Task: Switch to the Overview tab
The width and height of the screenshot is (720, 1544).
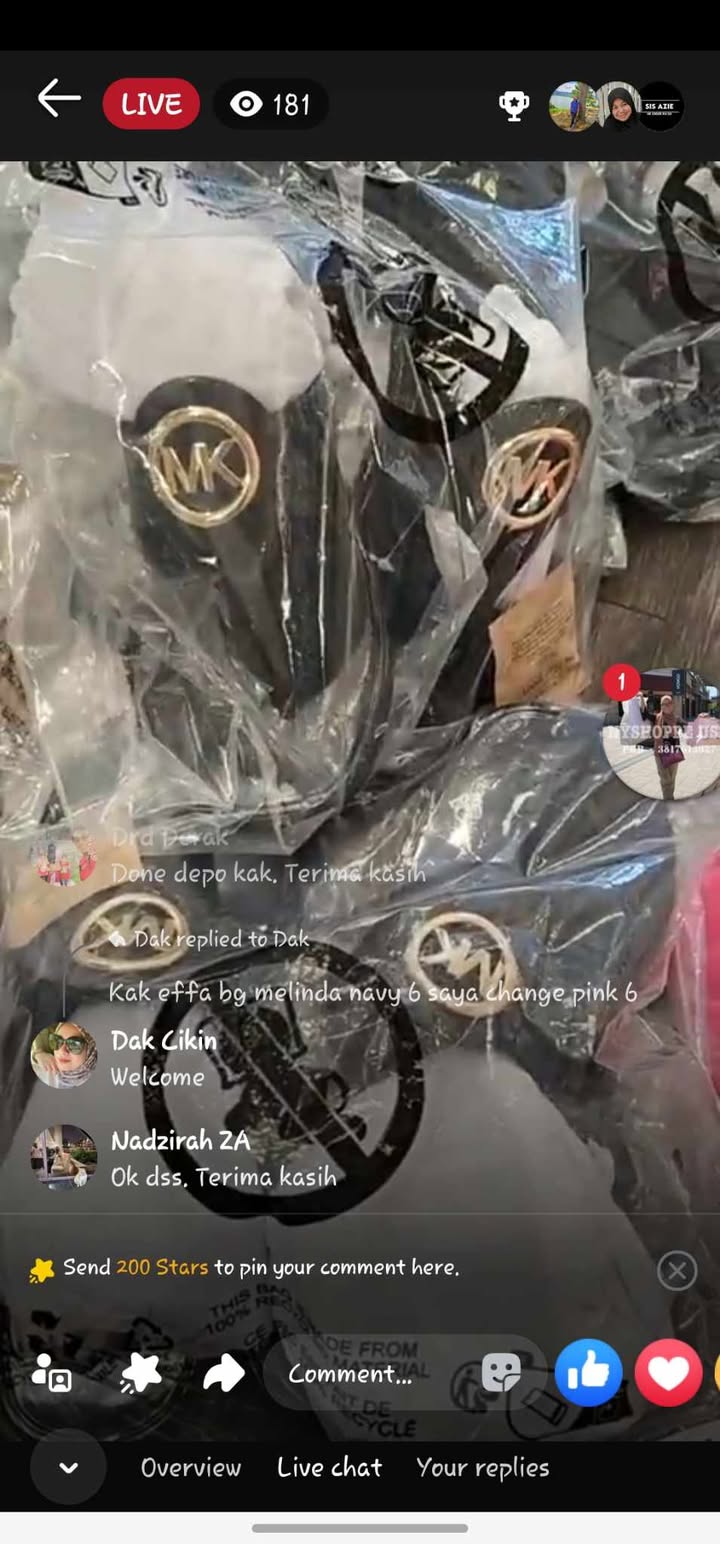Action: click(x=190, y=1467)
